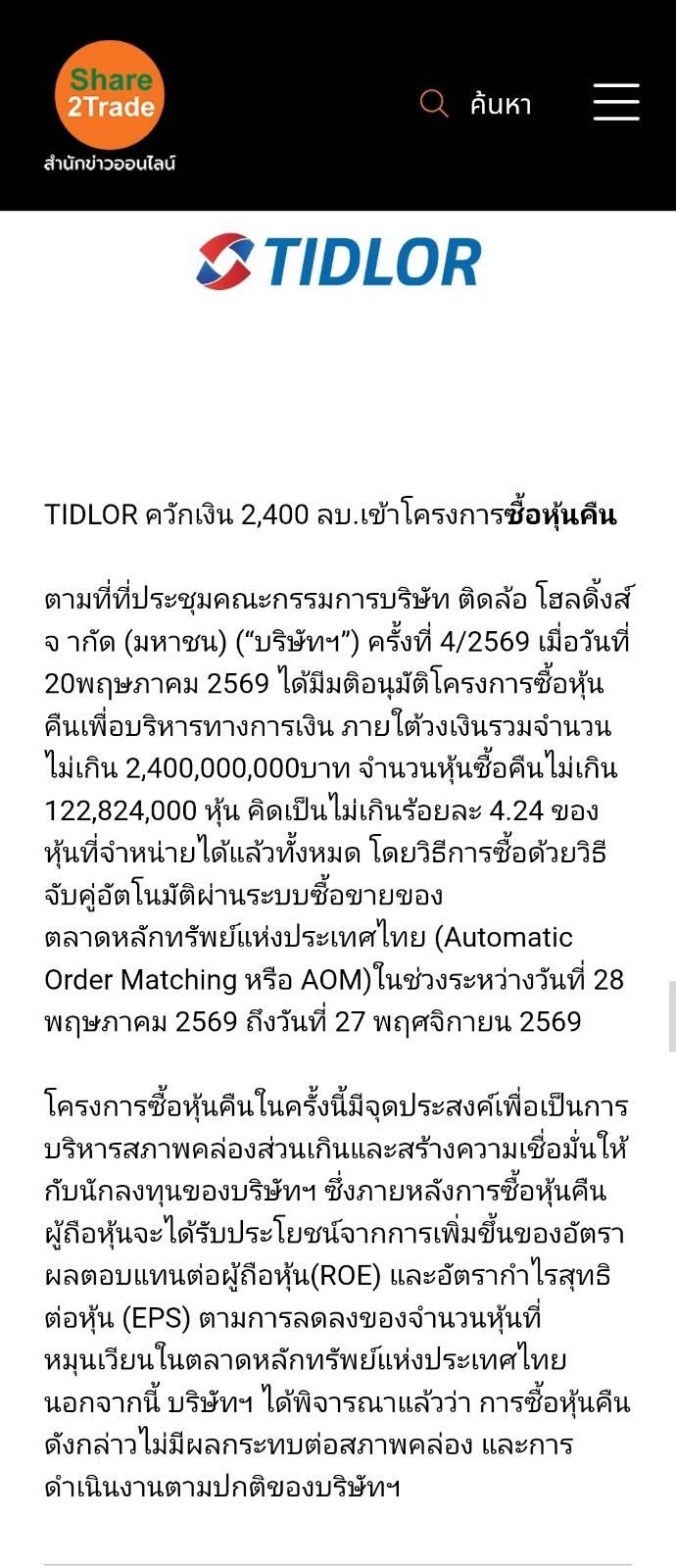Open the hamburger menu
Viewport: 676px width, 1568px height.
[x=616, y=102]
